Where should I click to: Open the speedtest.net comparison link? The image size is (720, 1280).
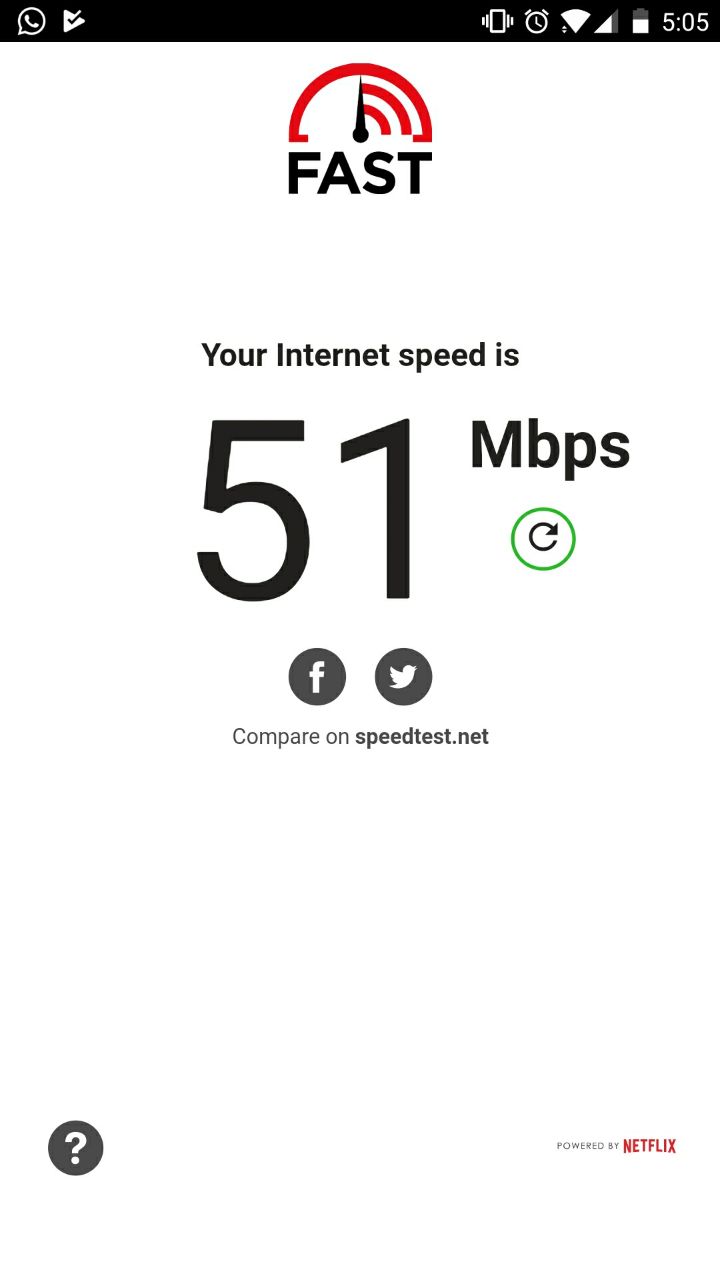click(422, 737)
